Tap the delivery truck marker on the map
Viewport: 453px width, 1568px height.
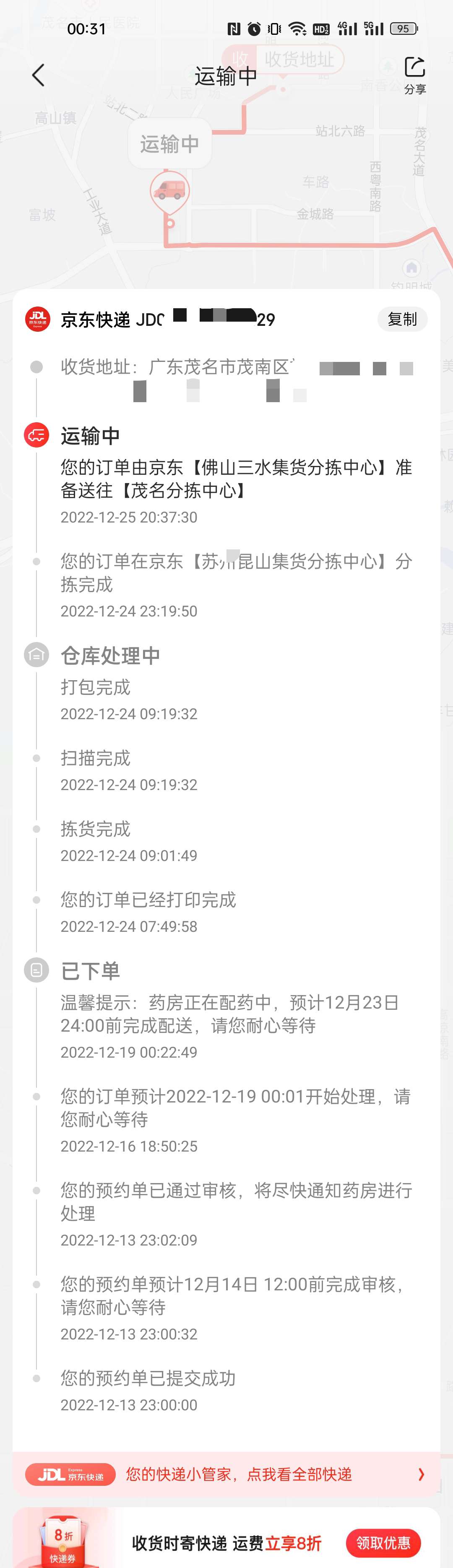click(x=170, y=190)
